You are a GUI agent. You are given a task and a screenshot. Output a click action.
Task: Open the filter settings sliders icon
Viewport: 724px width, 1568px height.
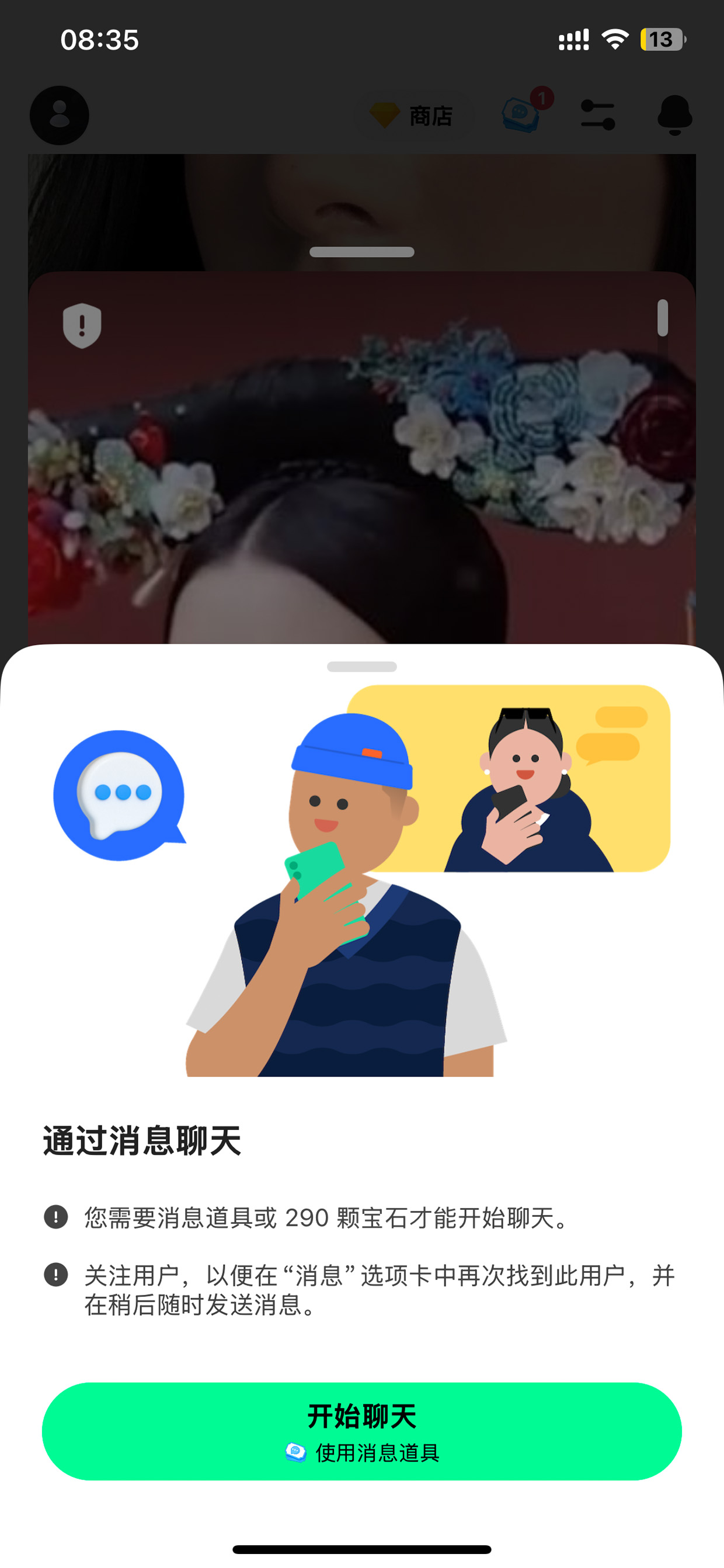coord(597,115)
